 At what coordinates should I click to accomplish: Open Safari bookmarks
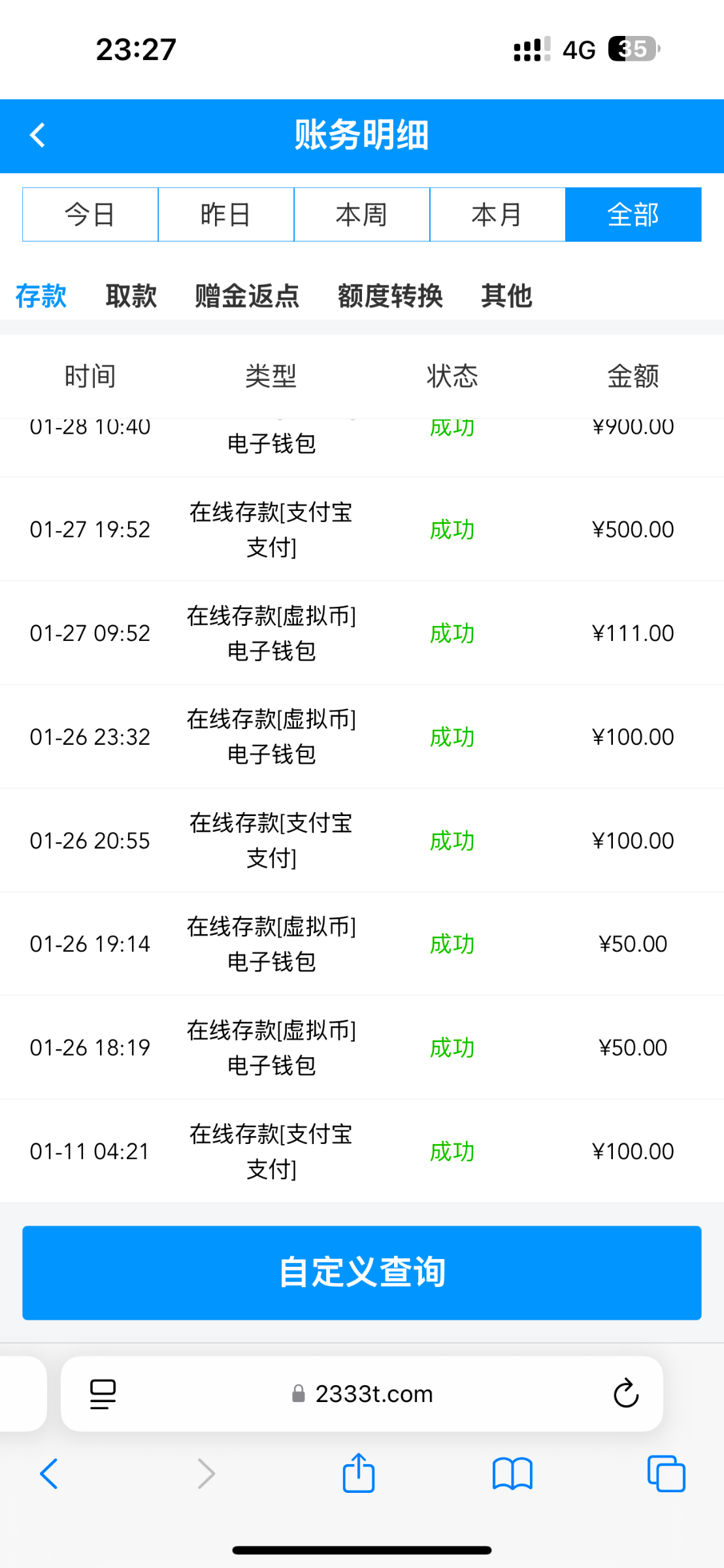pos(512,1474)
